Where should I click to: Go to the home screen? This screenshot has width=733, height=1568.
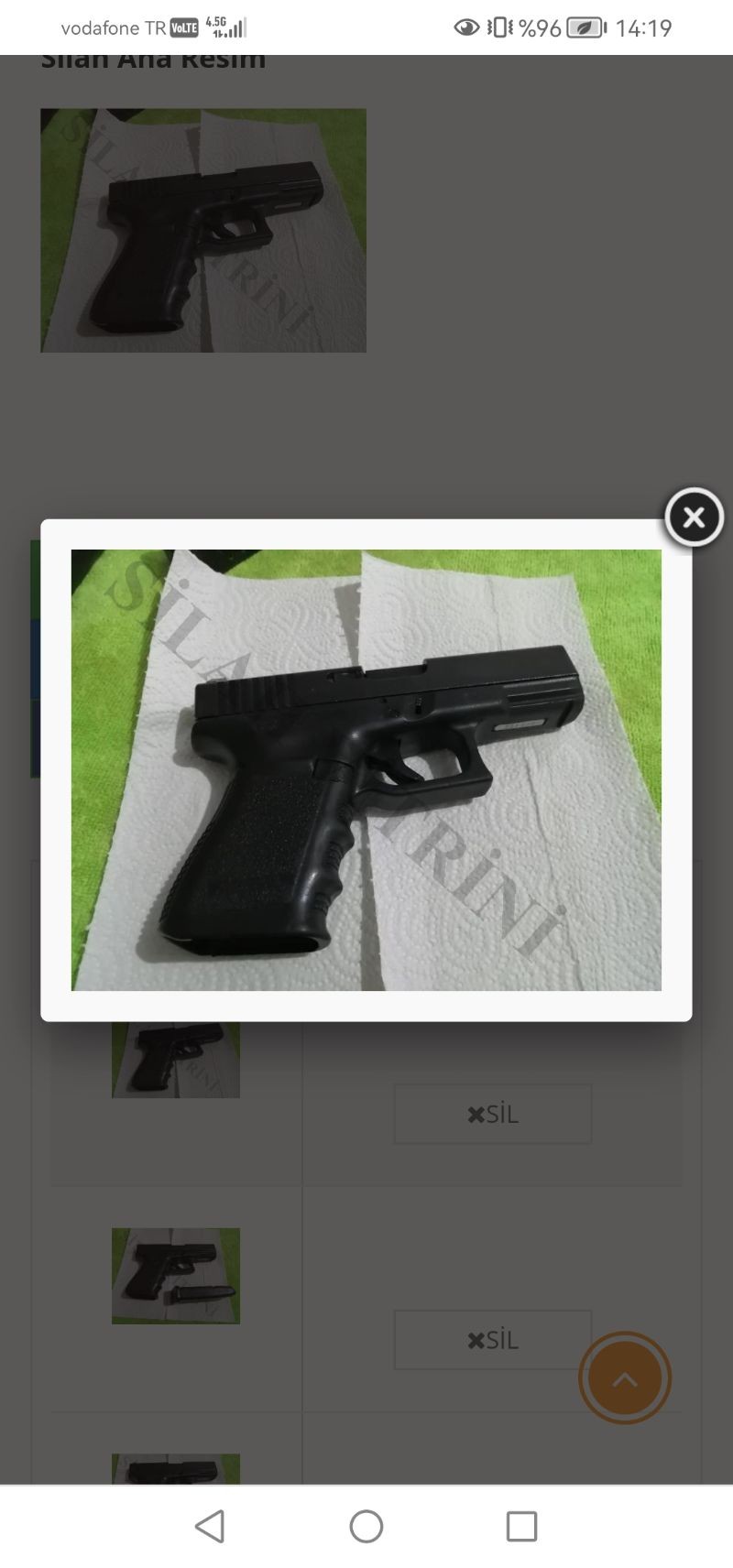366,1526
